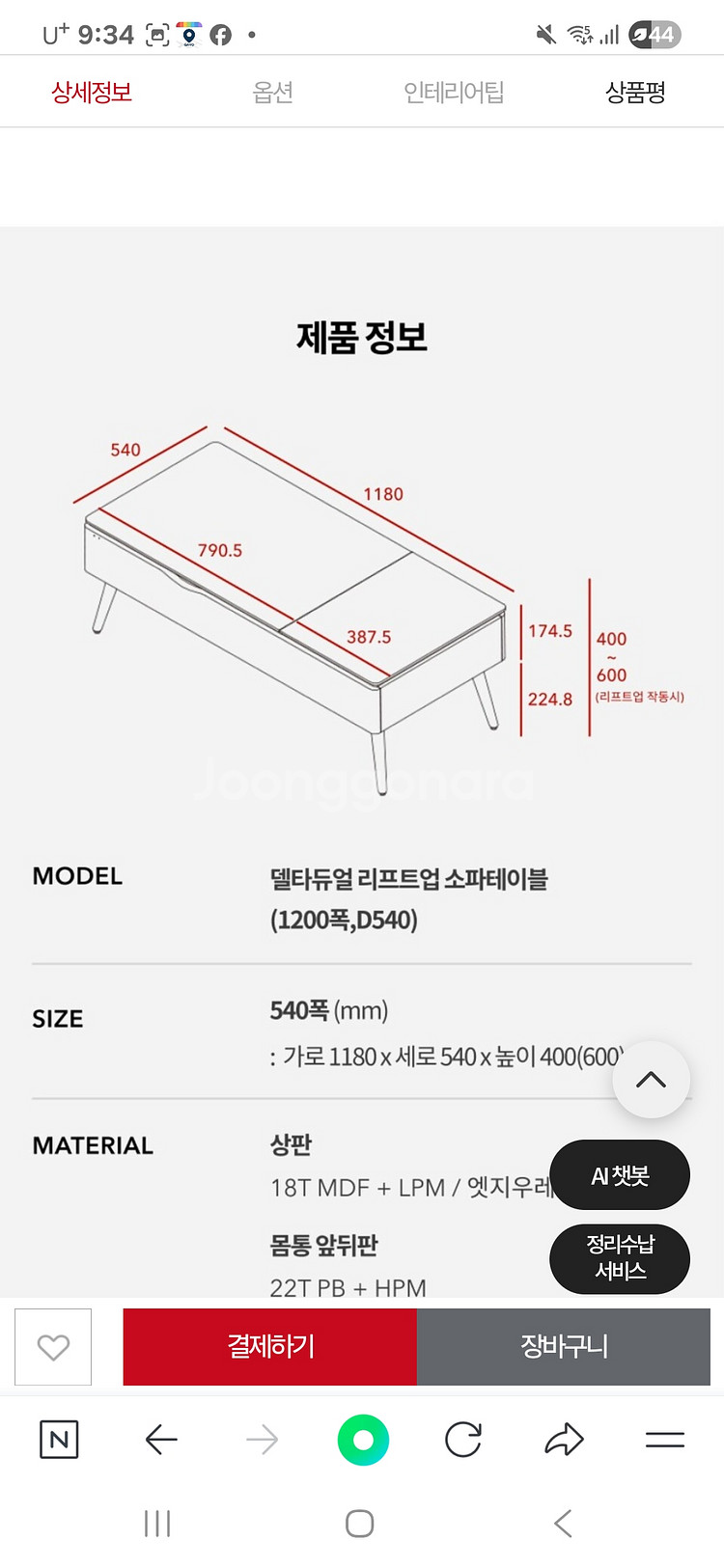Share this product page
Viewport: 724px width, 1568px height.
coord(564,1441)
